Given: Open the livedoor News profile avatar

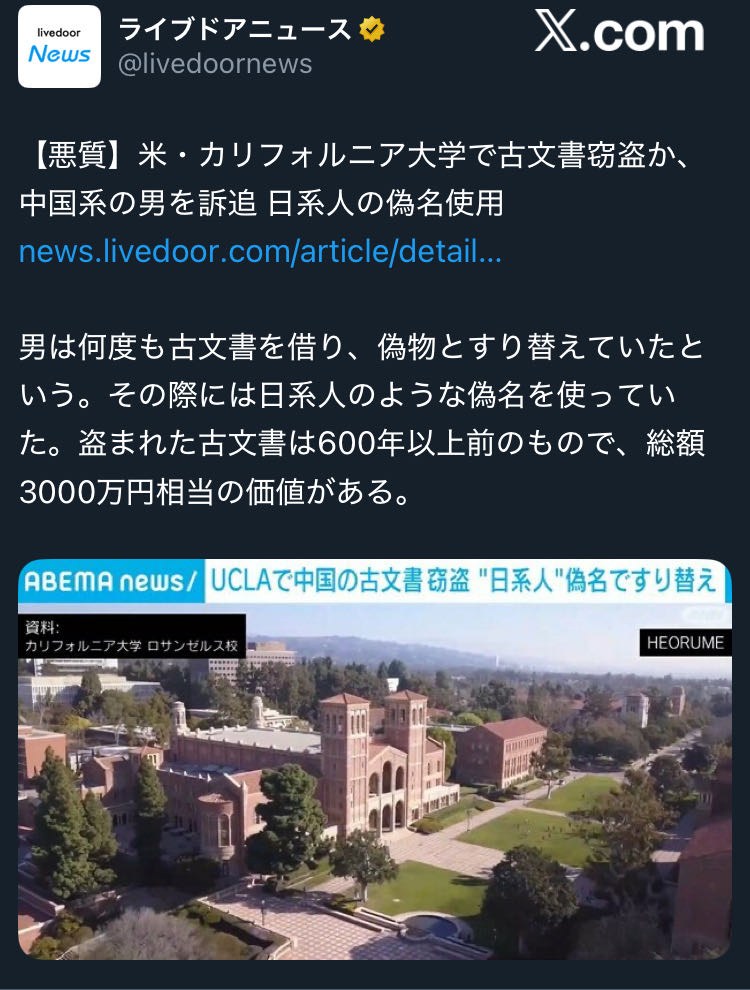Looking at the screenshot, I should point(60,47).
